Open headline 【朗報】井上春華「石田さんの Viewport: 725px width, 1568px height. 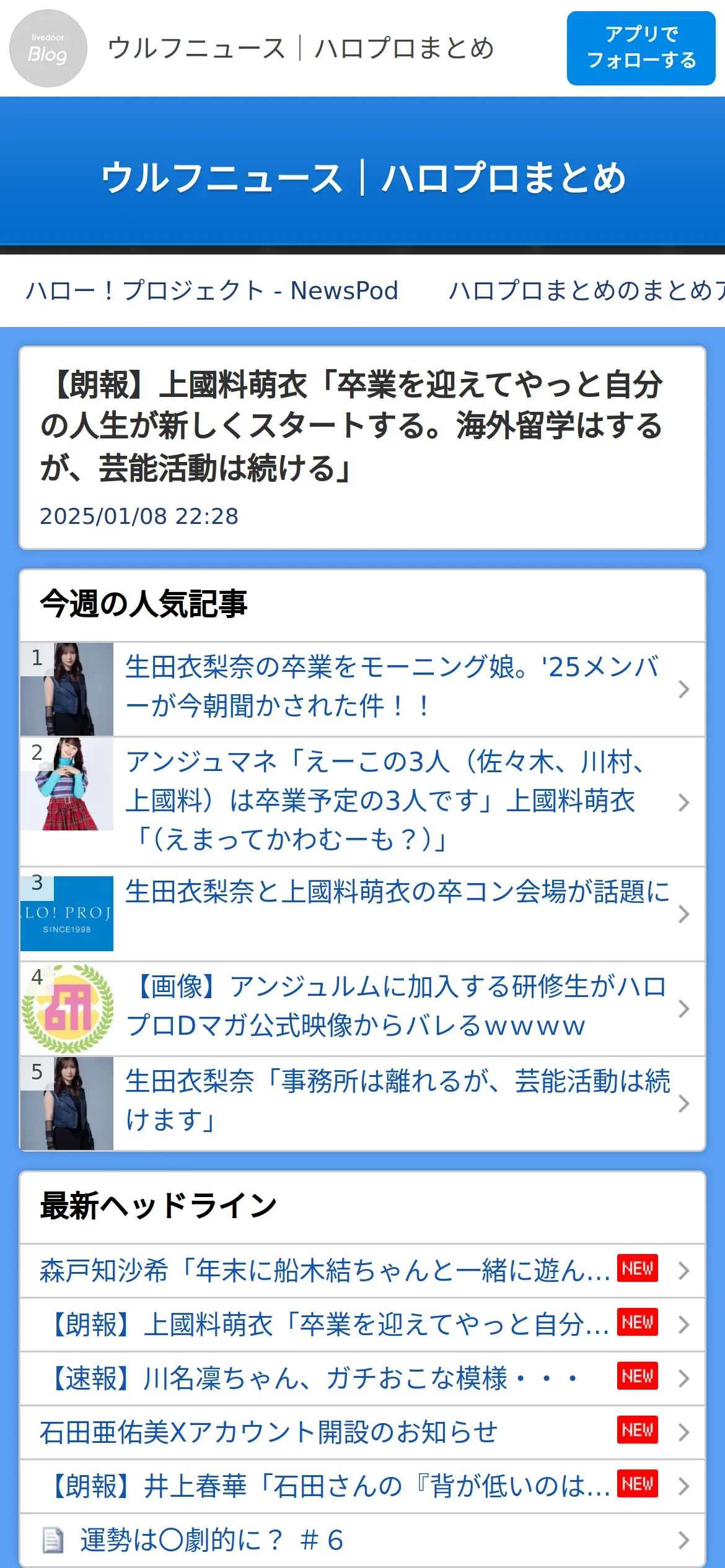362,1486
